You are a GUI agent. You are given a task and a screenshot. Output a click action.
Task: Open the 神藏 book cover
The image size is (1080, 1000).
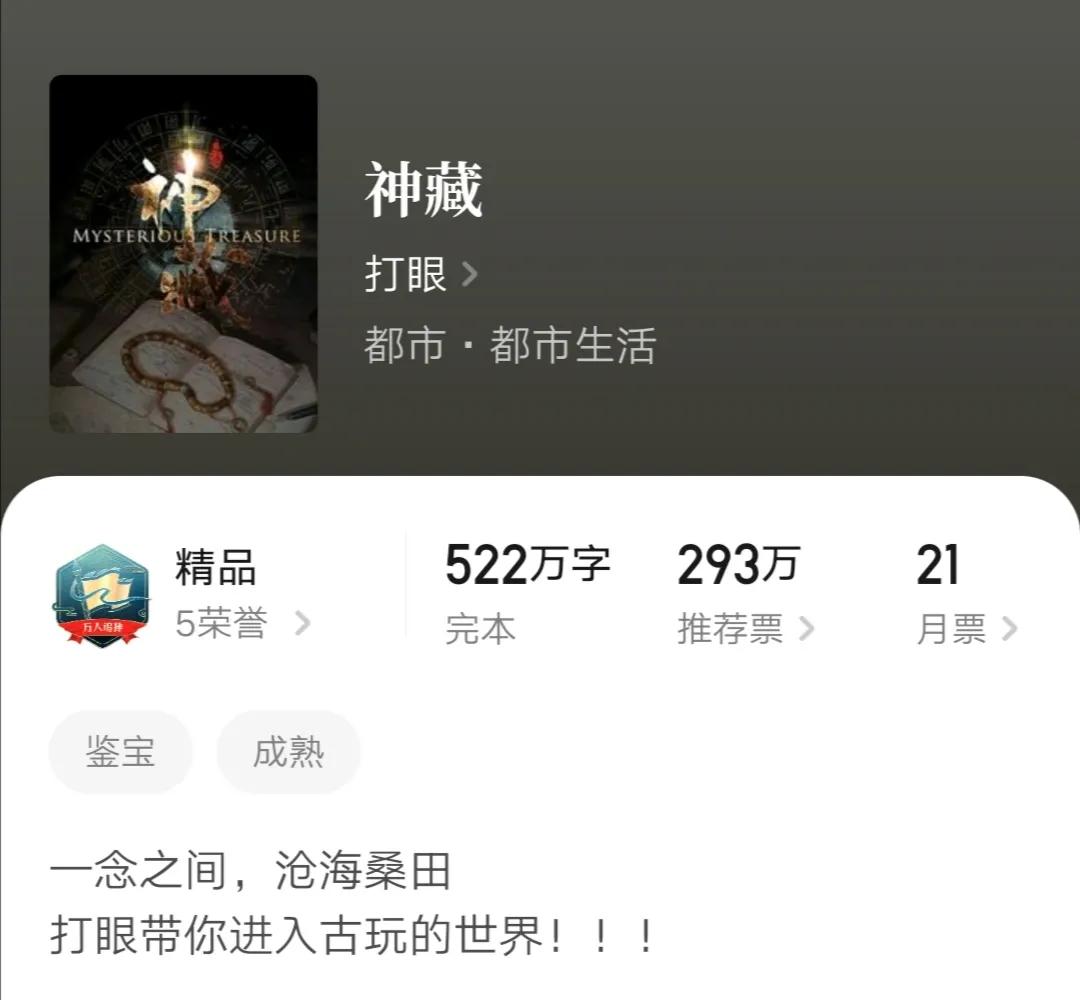(183, 254)
